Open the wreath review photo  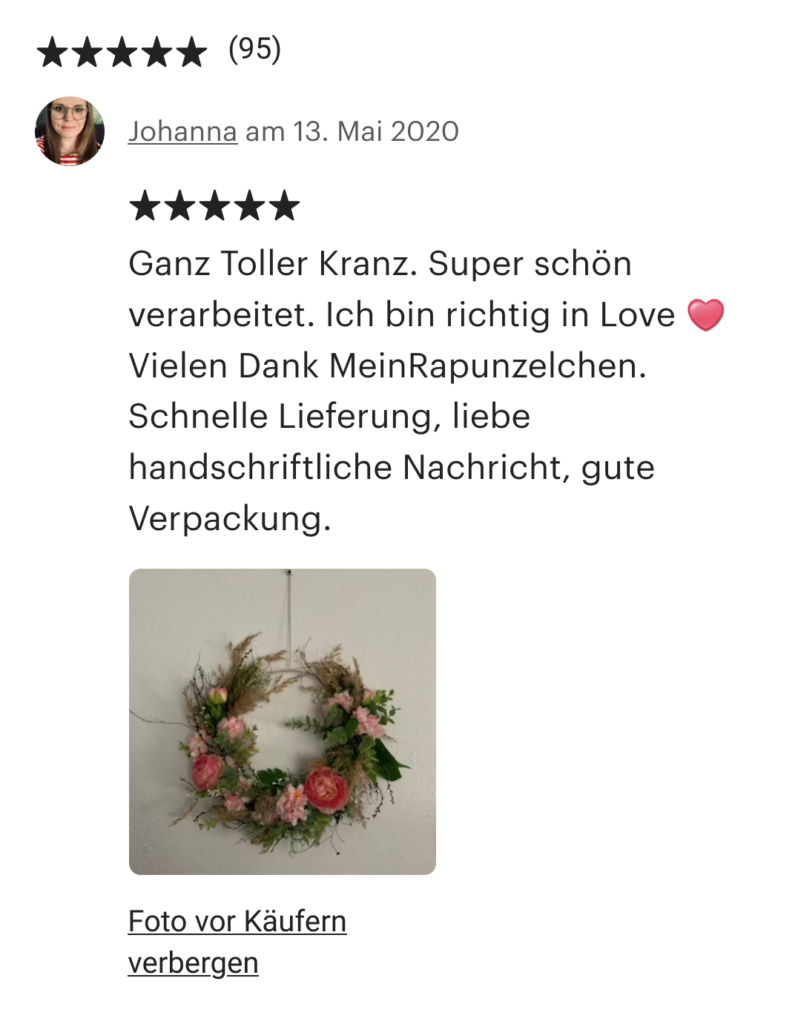(x=282, y=721)
